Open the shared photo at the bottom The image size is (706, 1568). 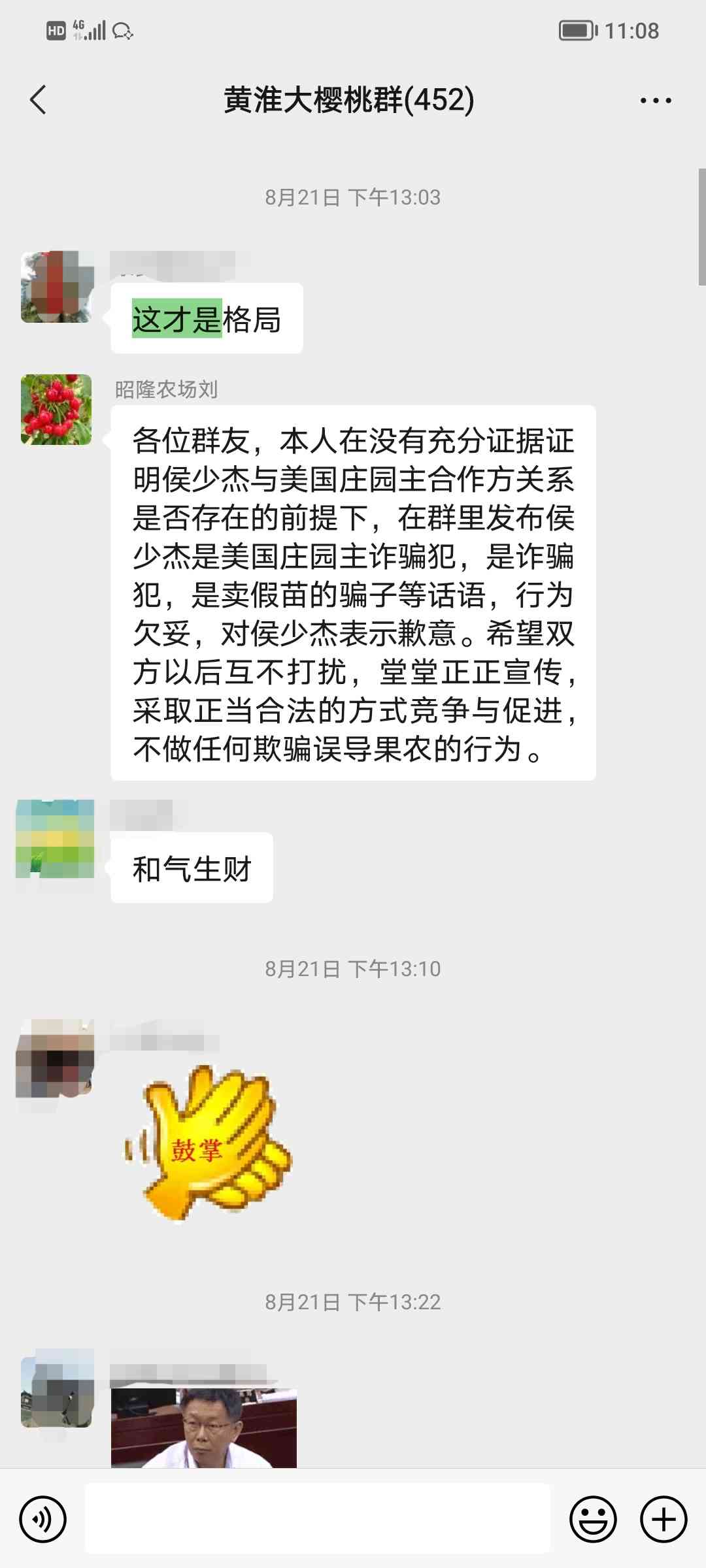point(204,1428)
